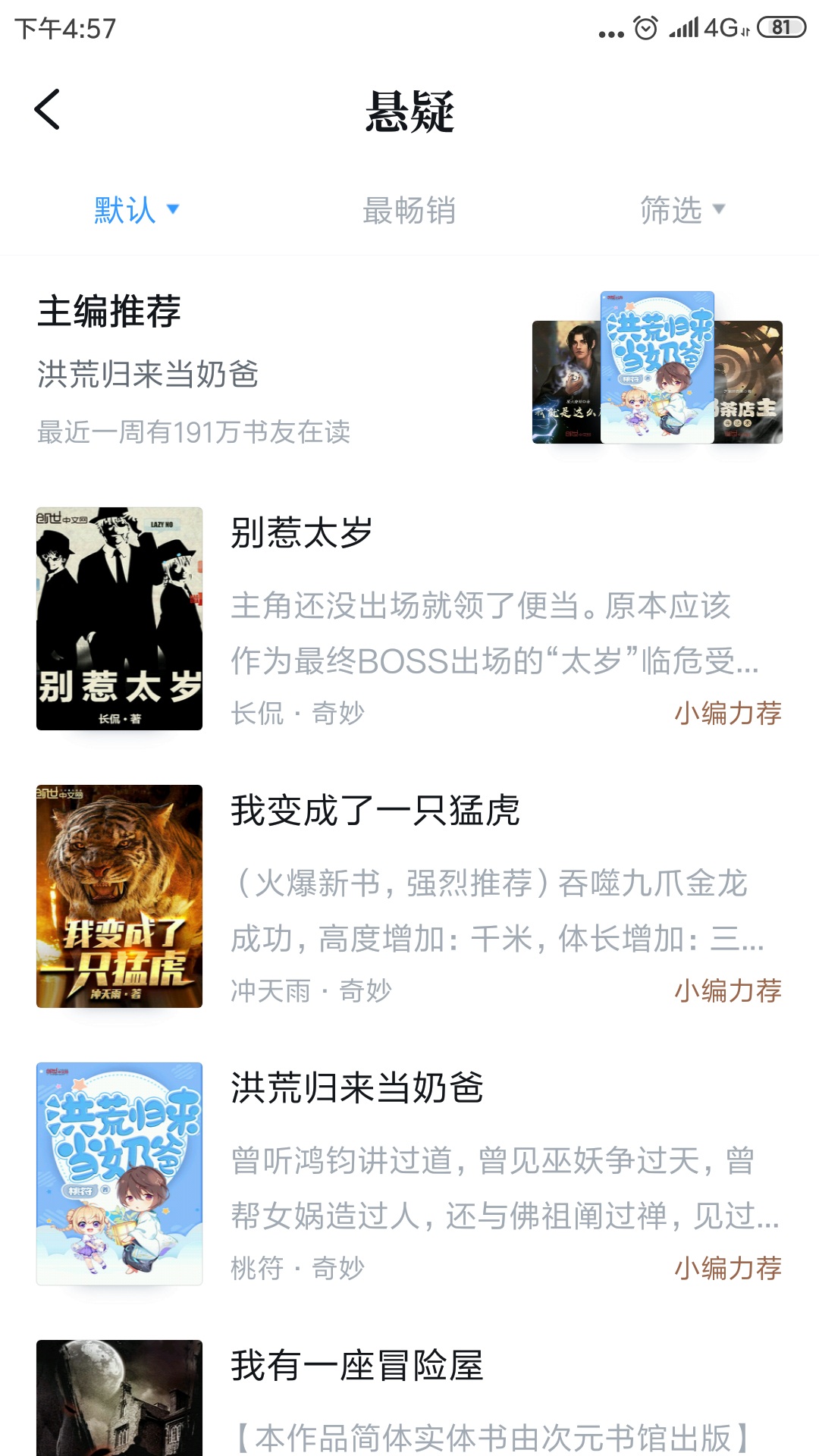Select the 洪荒归来当奶爸 list entry
The image size is (819, 1456).
click(x=409, y=1173)
